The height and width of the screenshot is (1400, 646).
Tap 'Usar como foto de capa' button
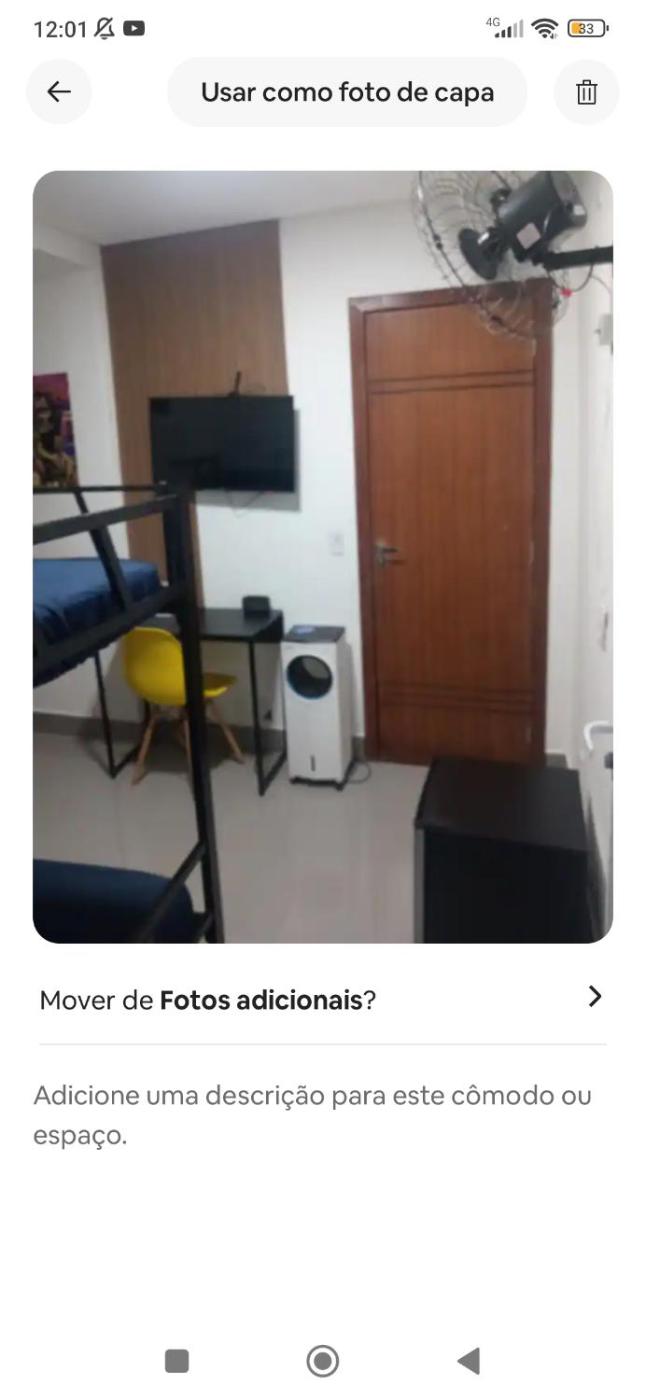pos(347,92)
